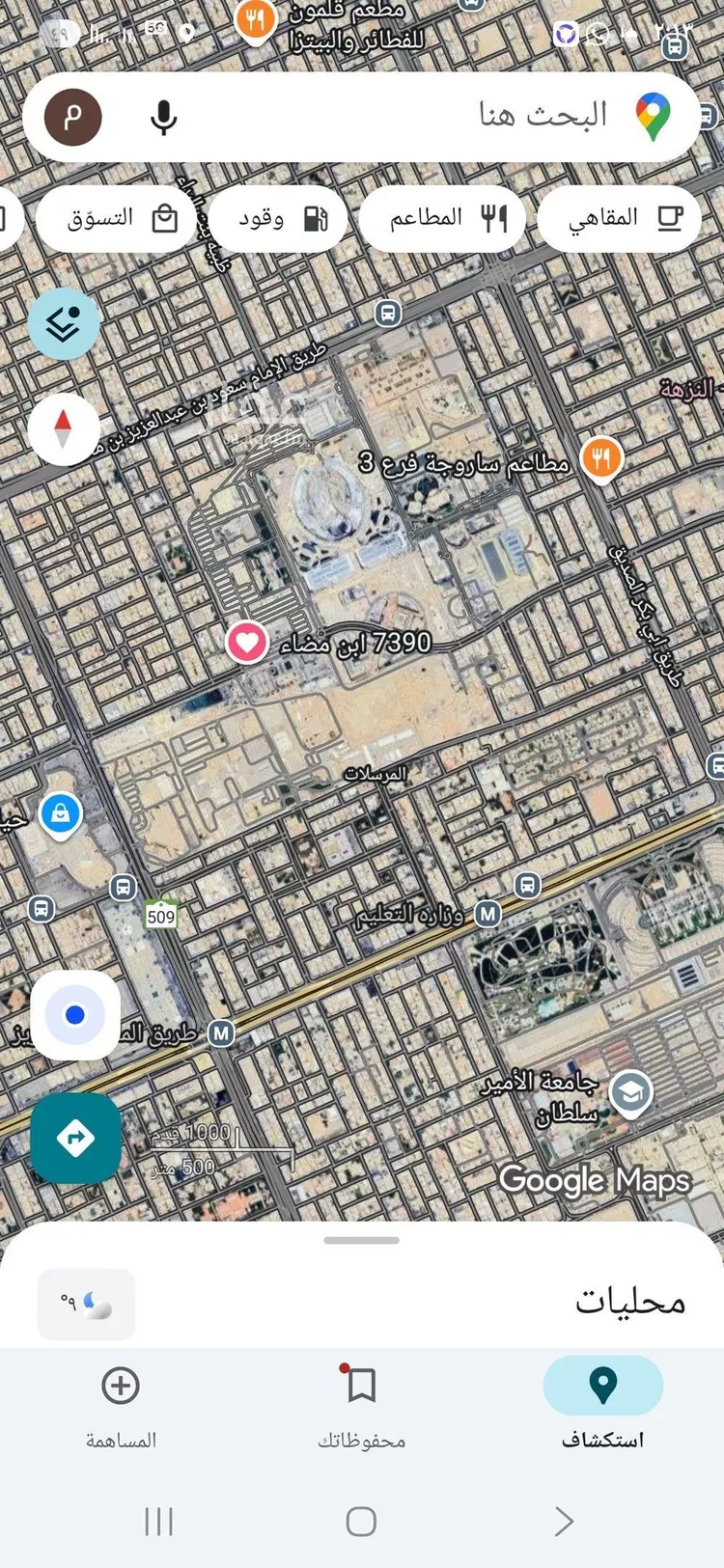Tap the compass to reset map orientation
This screenshot has height=1568, width=724.
64,430
